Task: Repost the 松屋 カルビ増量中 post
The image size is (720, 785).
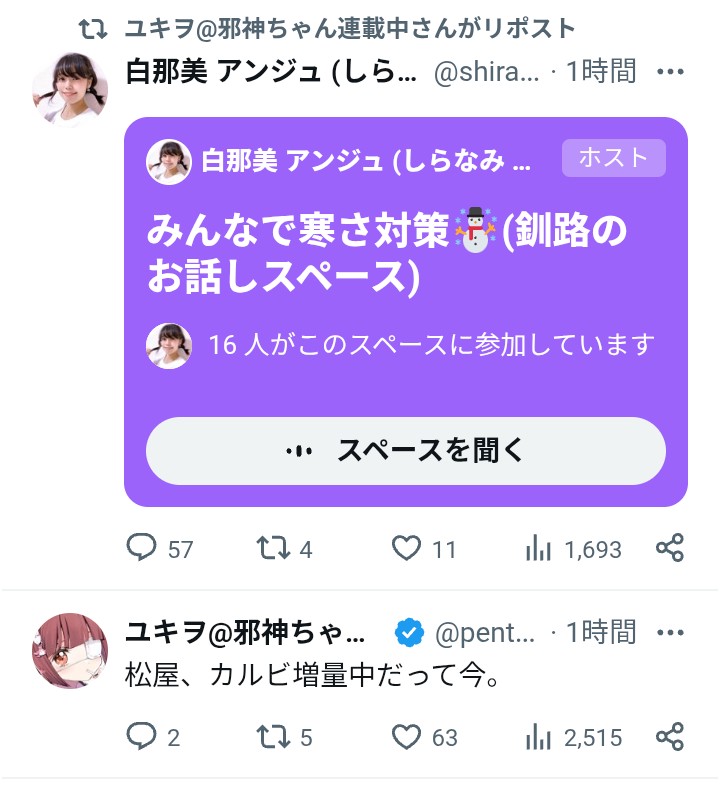Action: 273,737
